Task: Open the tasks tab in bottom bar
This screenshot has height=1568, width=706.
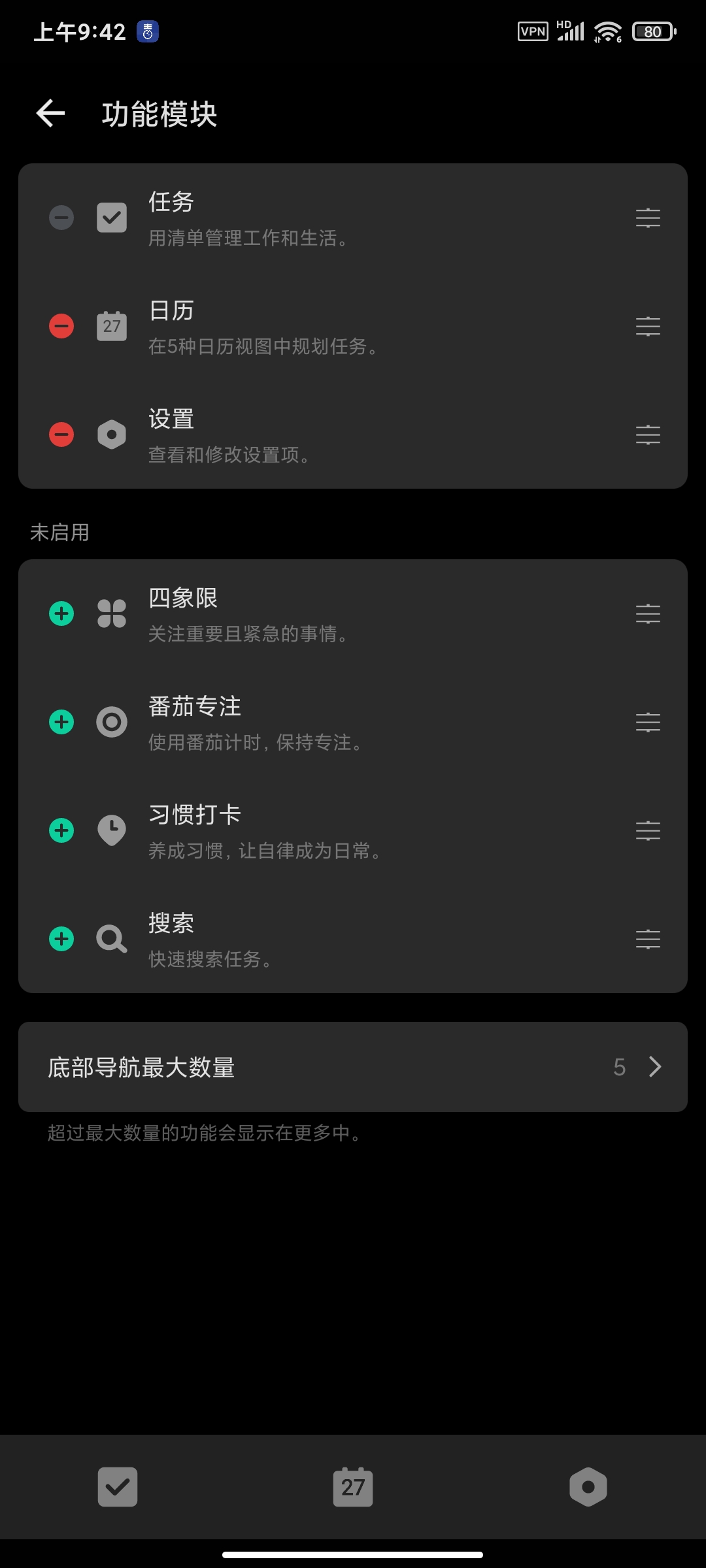Action: (118, 1487)
